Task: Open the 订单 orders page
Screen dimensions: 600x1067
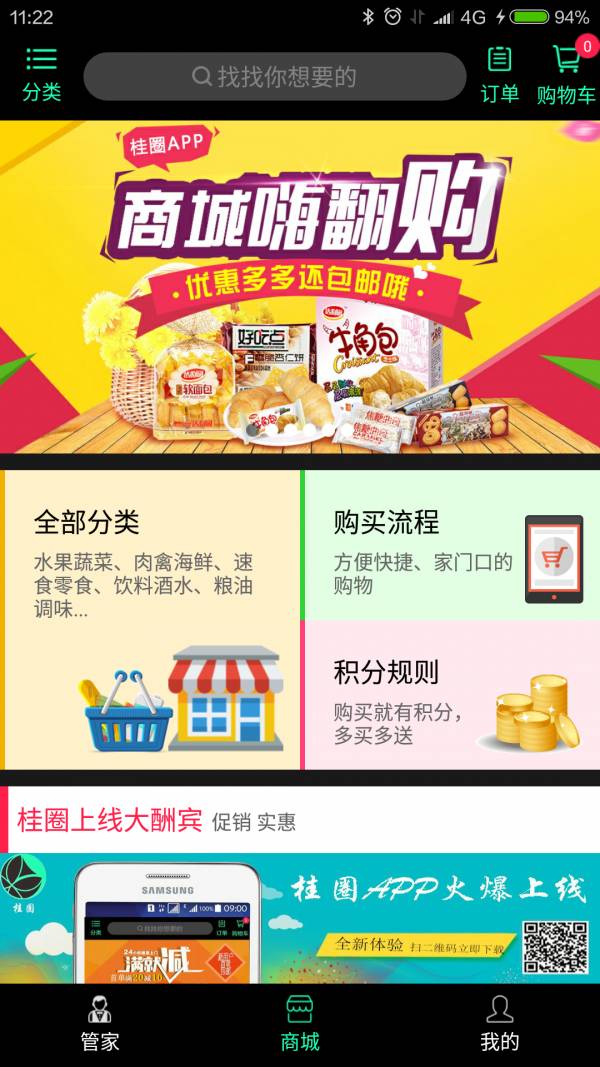Action: click(499, 75)
